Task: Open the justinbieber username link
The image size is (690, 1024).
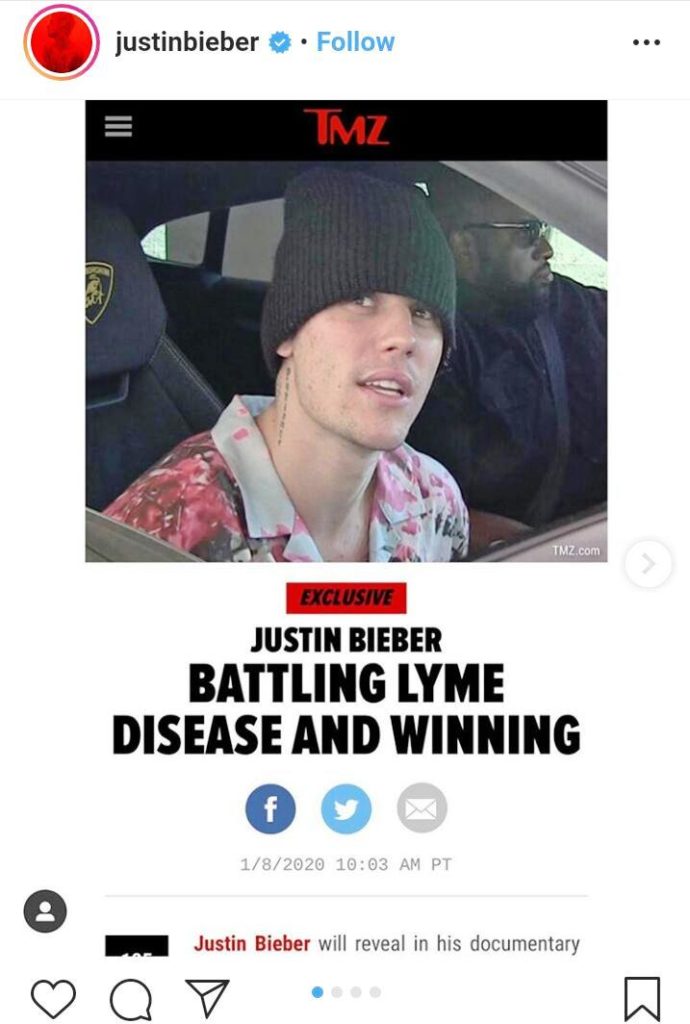Action: [186, 42]
